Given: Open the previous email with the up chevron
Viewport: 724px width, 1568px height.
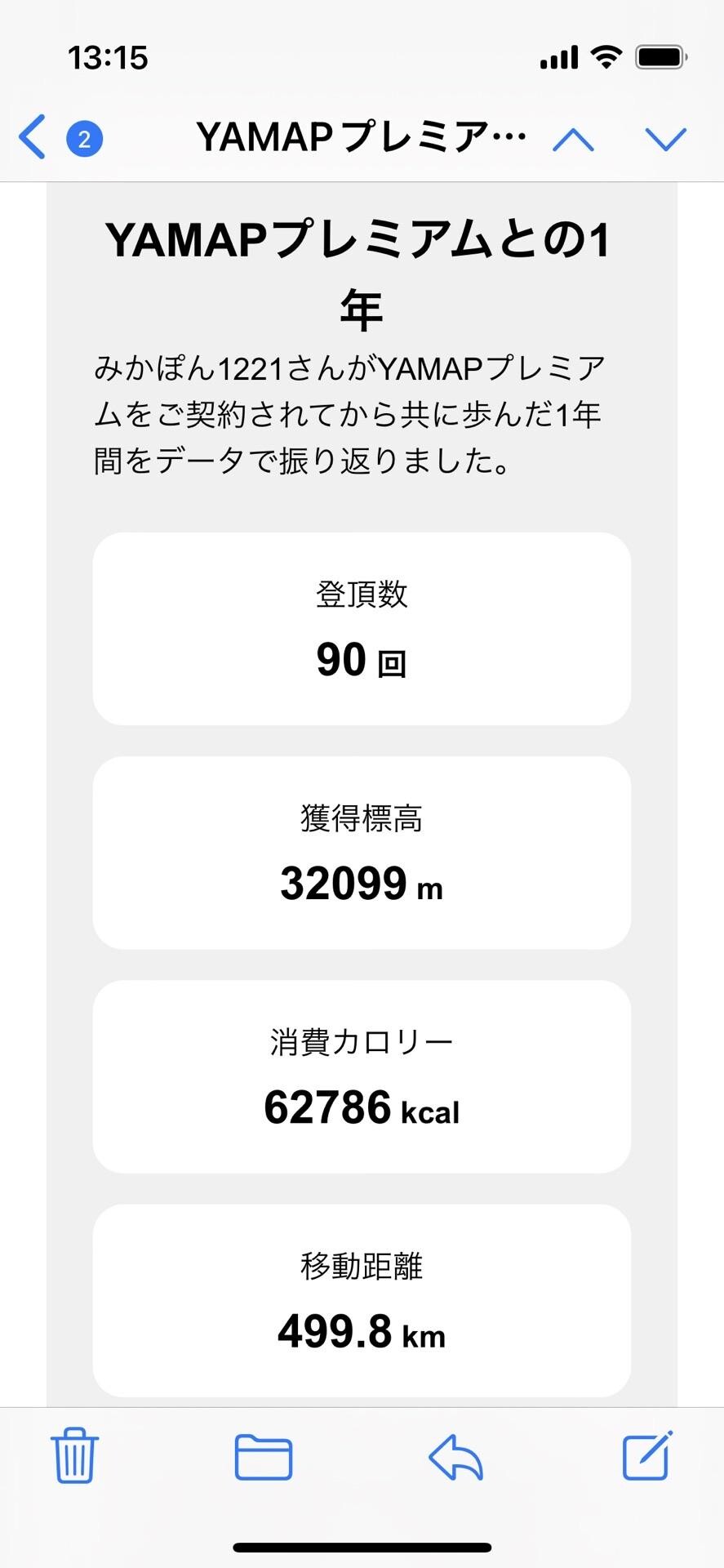Looking at the screenshot, I should pos(575,138).
